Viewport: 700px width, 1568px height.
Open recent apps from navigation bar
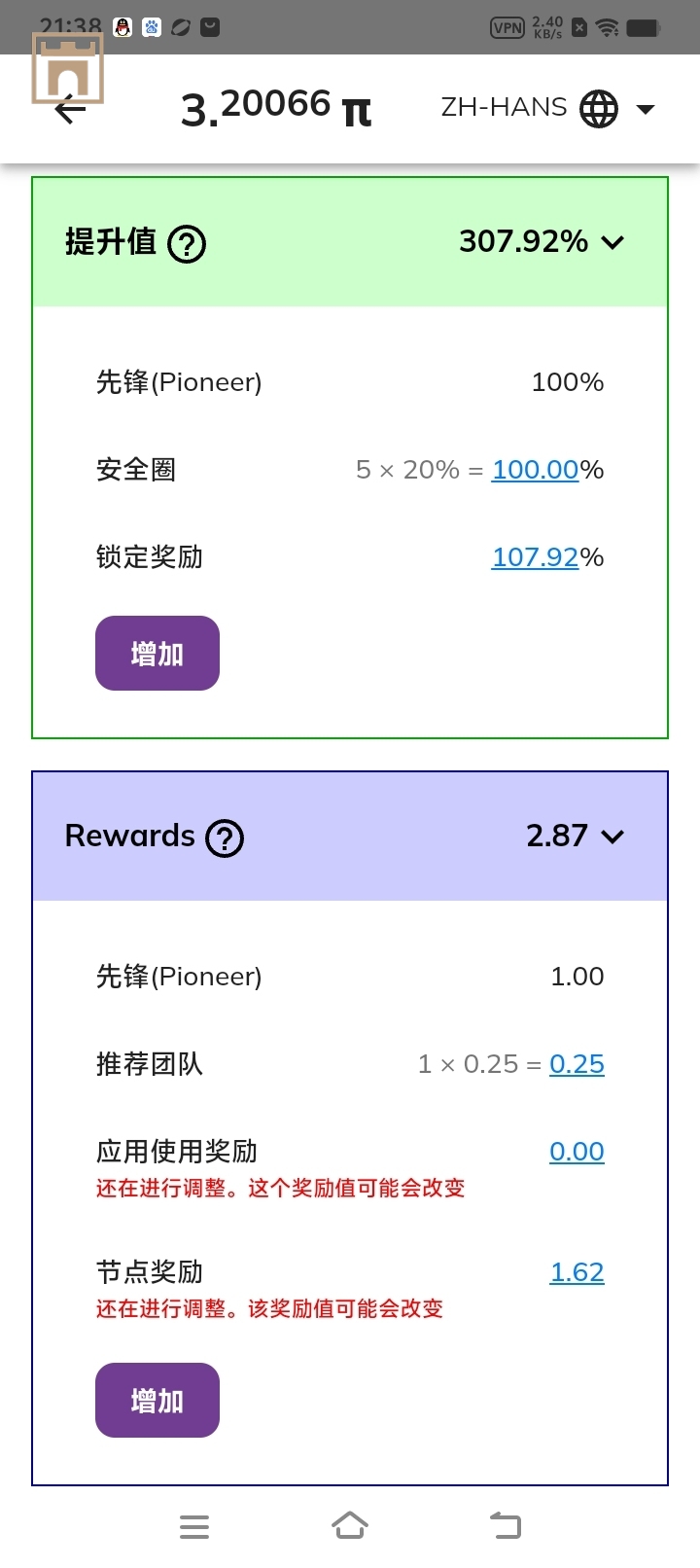[194, 1527]
